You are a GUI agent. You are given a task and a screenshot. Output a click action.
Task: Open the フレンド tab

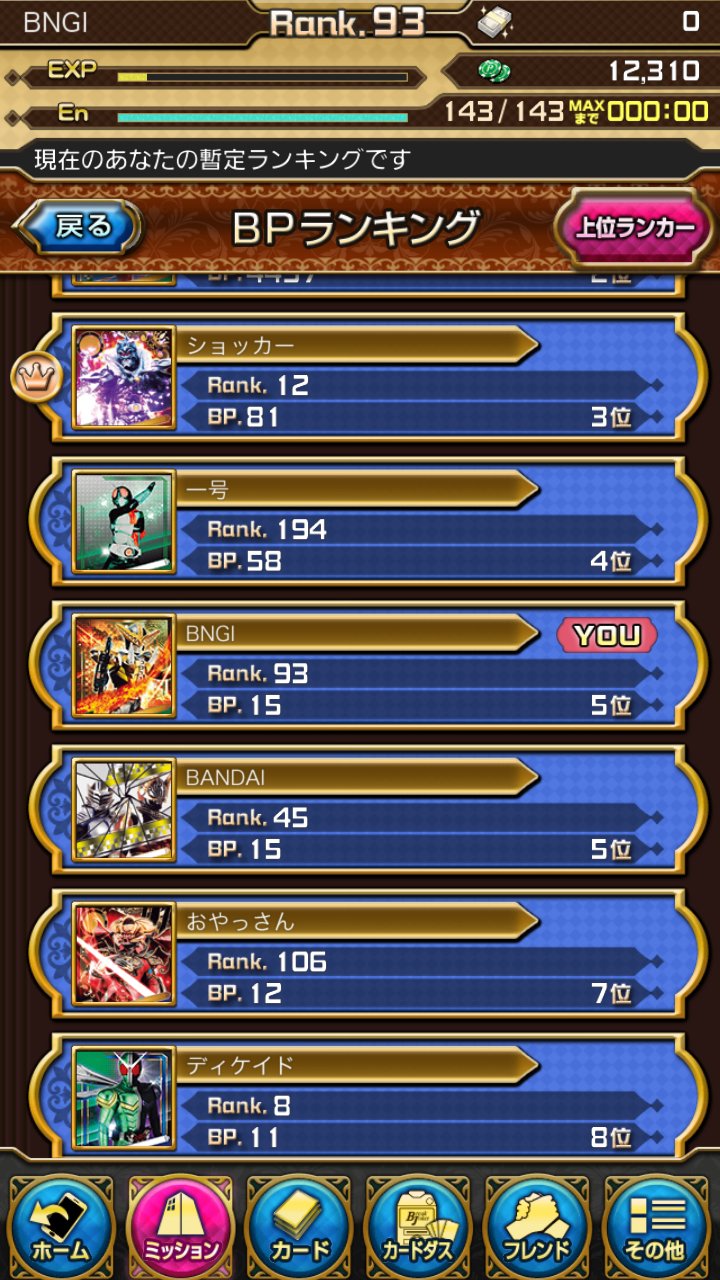click(x=539, y=1225)
